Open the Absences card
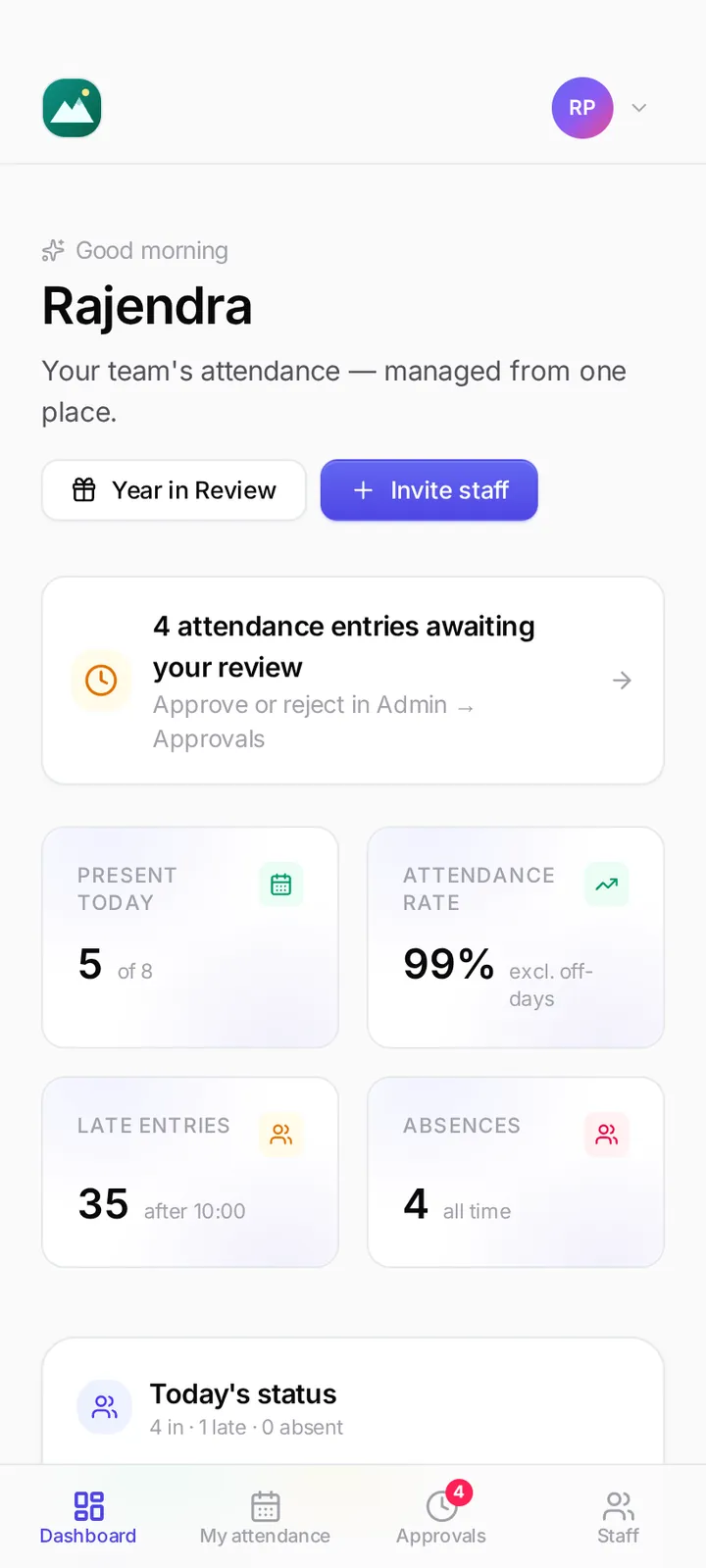This screenshot has height=1568, width=706. click(516, 1172)
